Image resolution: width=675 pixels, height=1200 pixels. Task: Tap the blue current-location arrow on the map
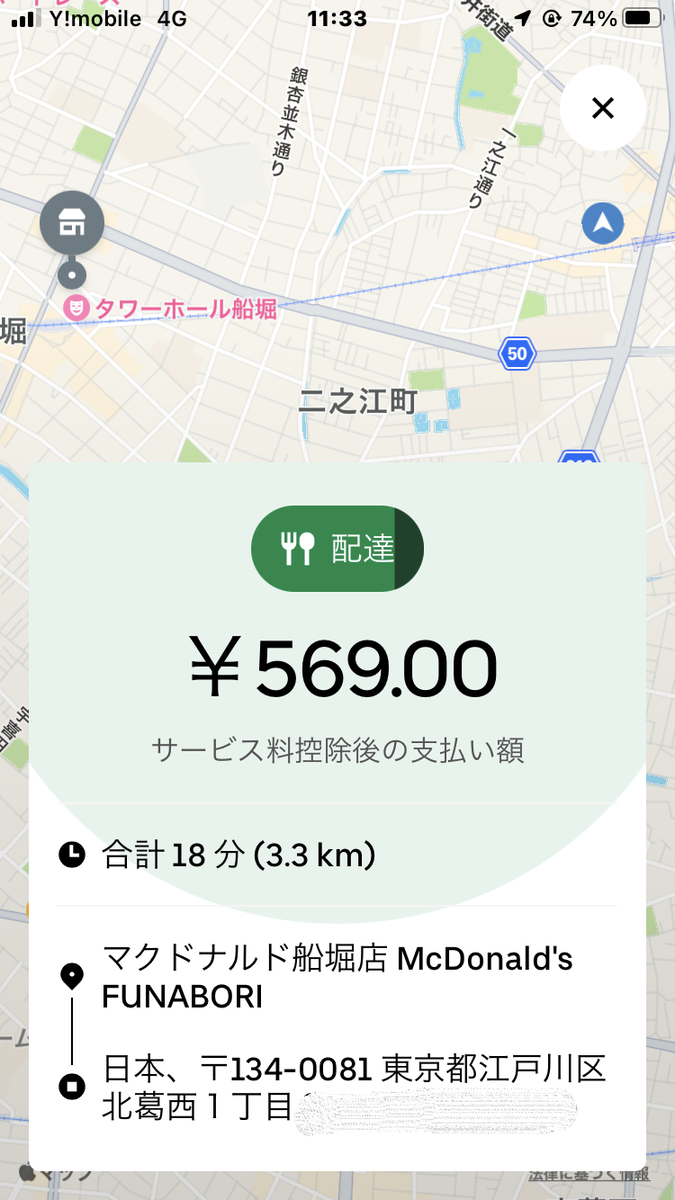pyautogui.click(x=602, y=223)
